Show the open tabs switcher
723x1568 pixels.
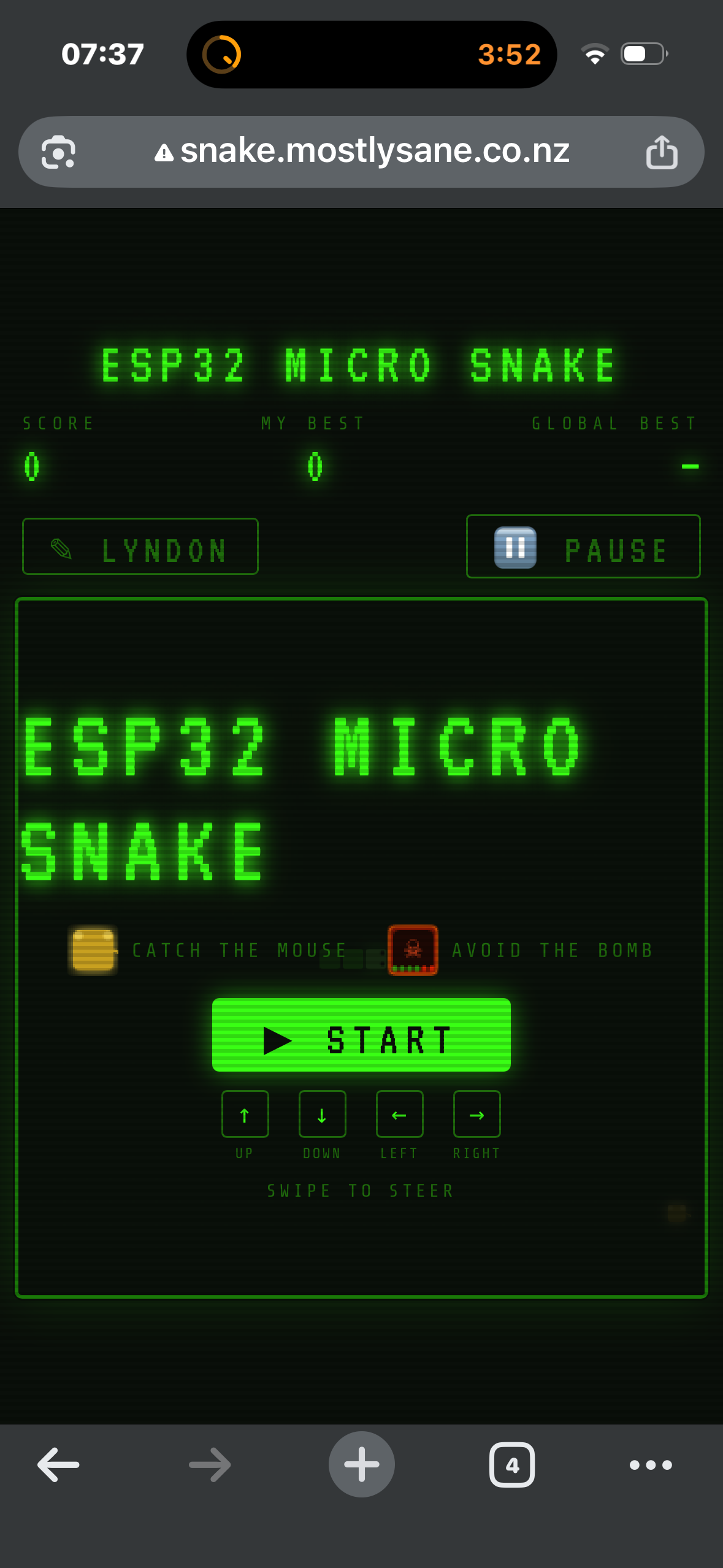coord(512,1464)
